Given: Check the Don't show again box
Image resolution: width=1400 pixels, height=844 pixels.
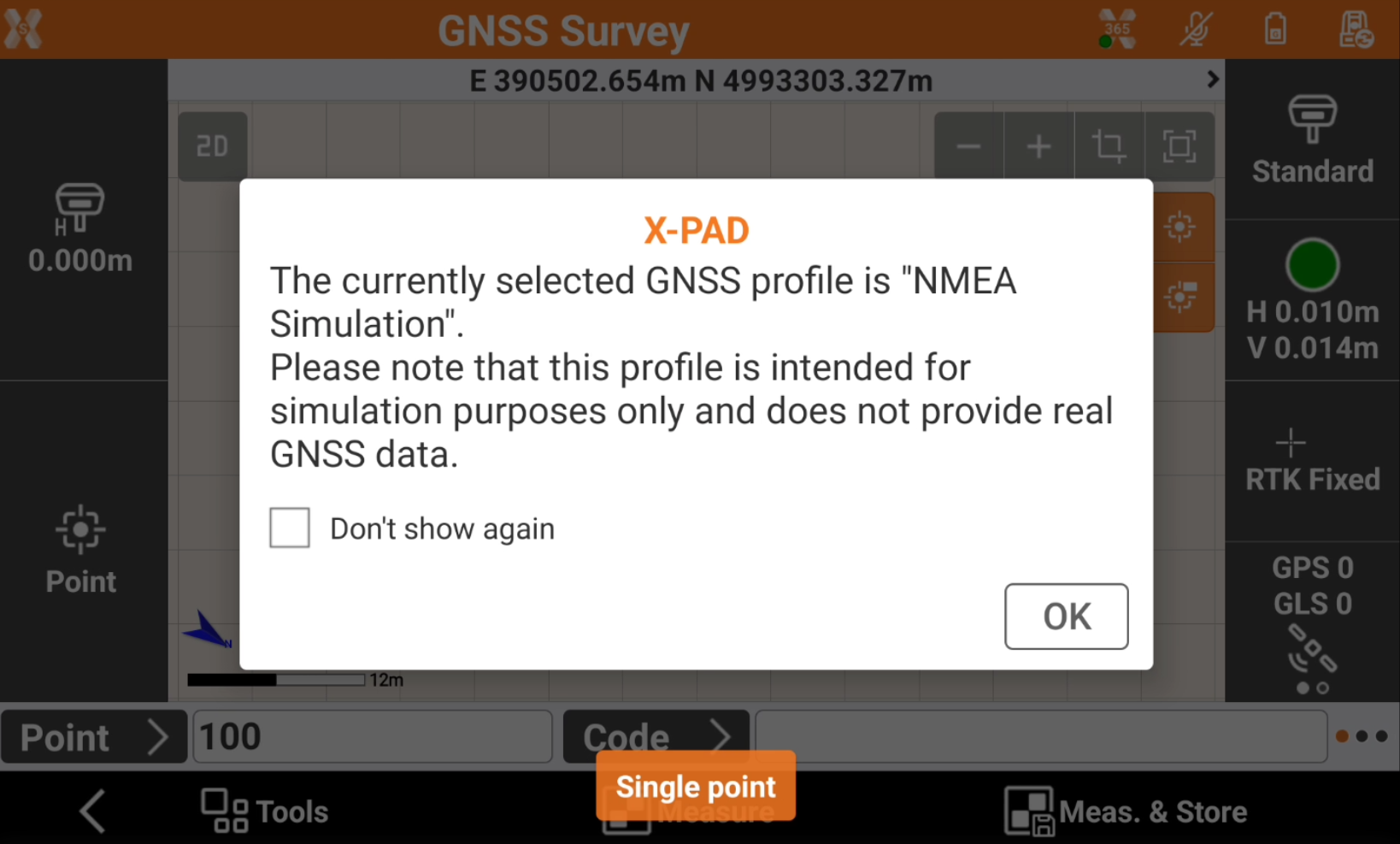Looking at the screenshot, I should pos(290,528).
